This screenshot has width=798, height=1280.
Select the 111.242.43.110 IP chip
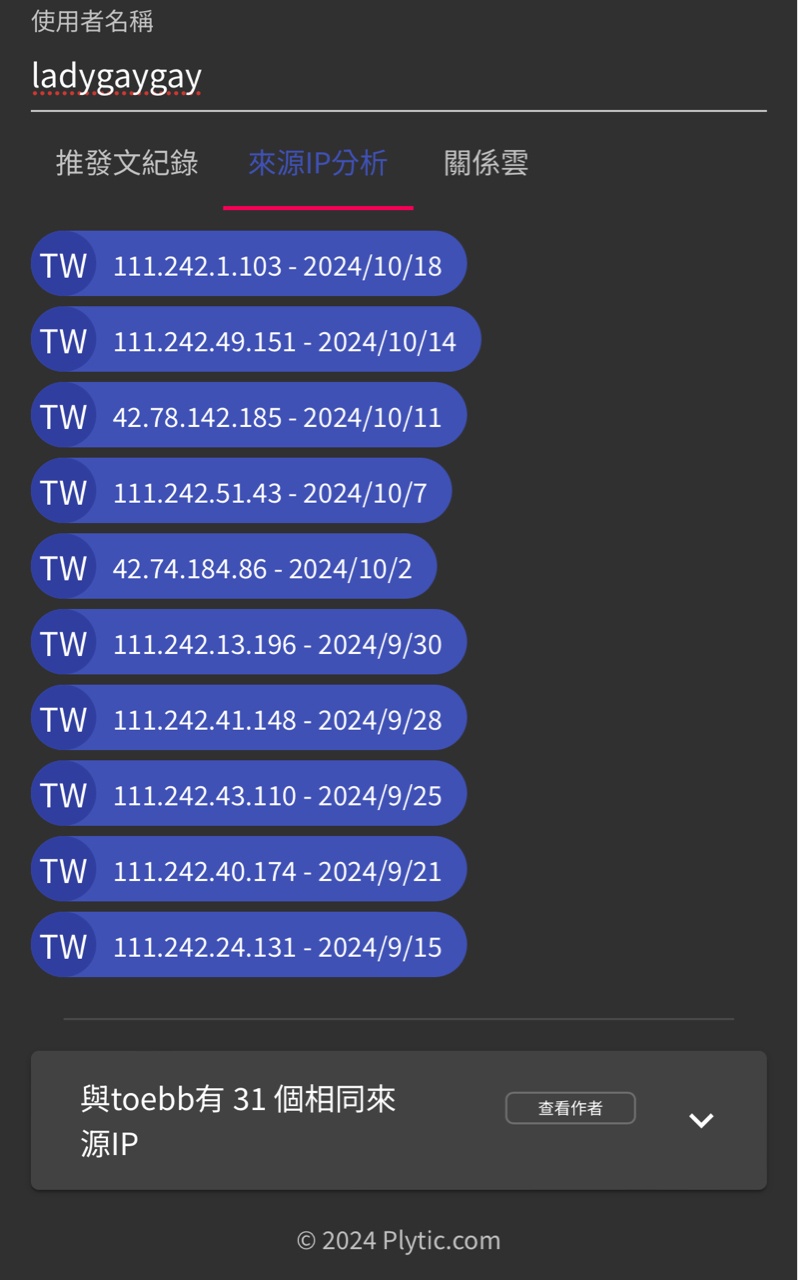click(x=249, y=795)
